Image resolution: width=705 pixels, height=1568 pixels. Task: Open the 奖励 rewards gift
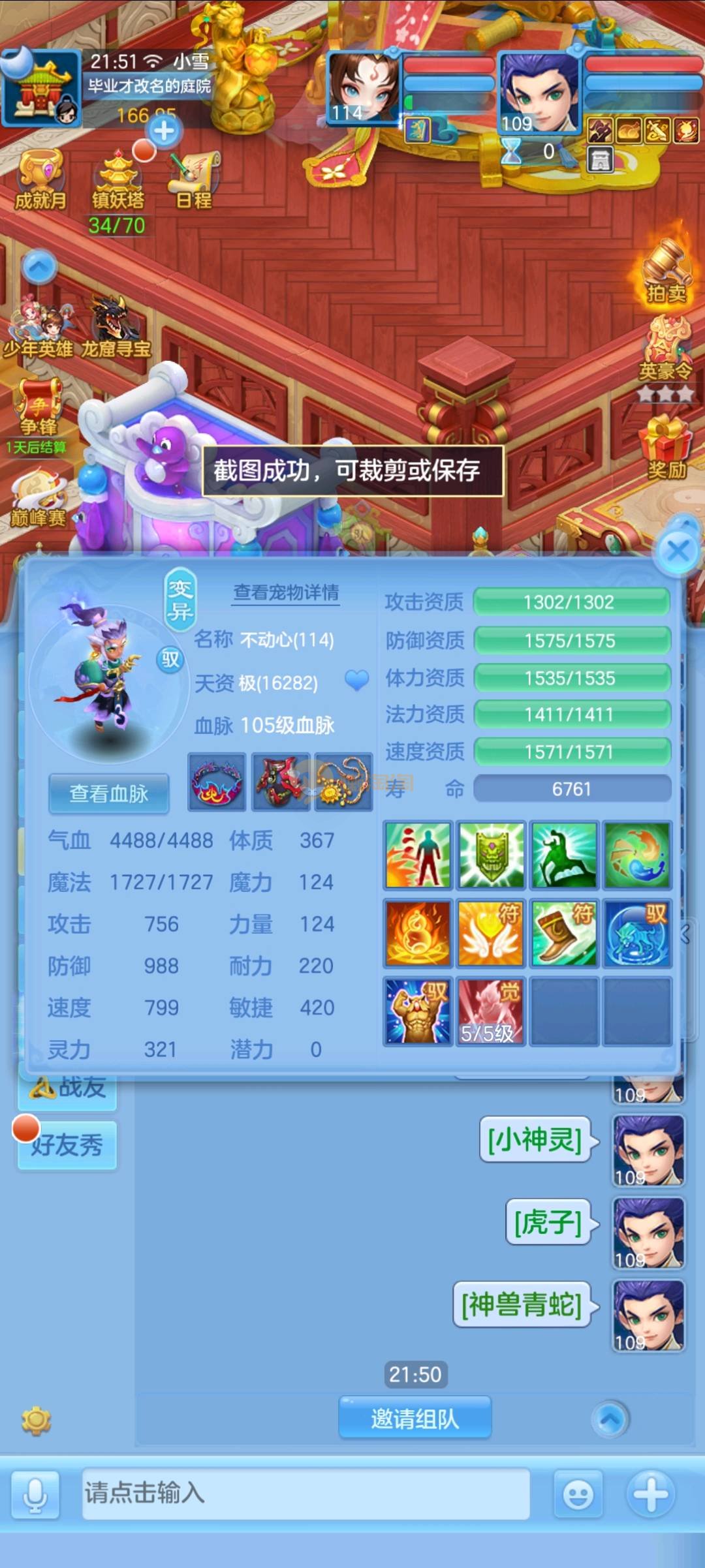pos(667,448)
